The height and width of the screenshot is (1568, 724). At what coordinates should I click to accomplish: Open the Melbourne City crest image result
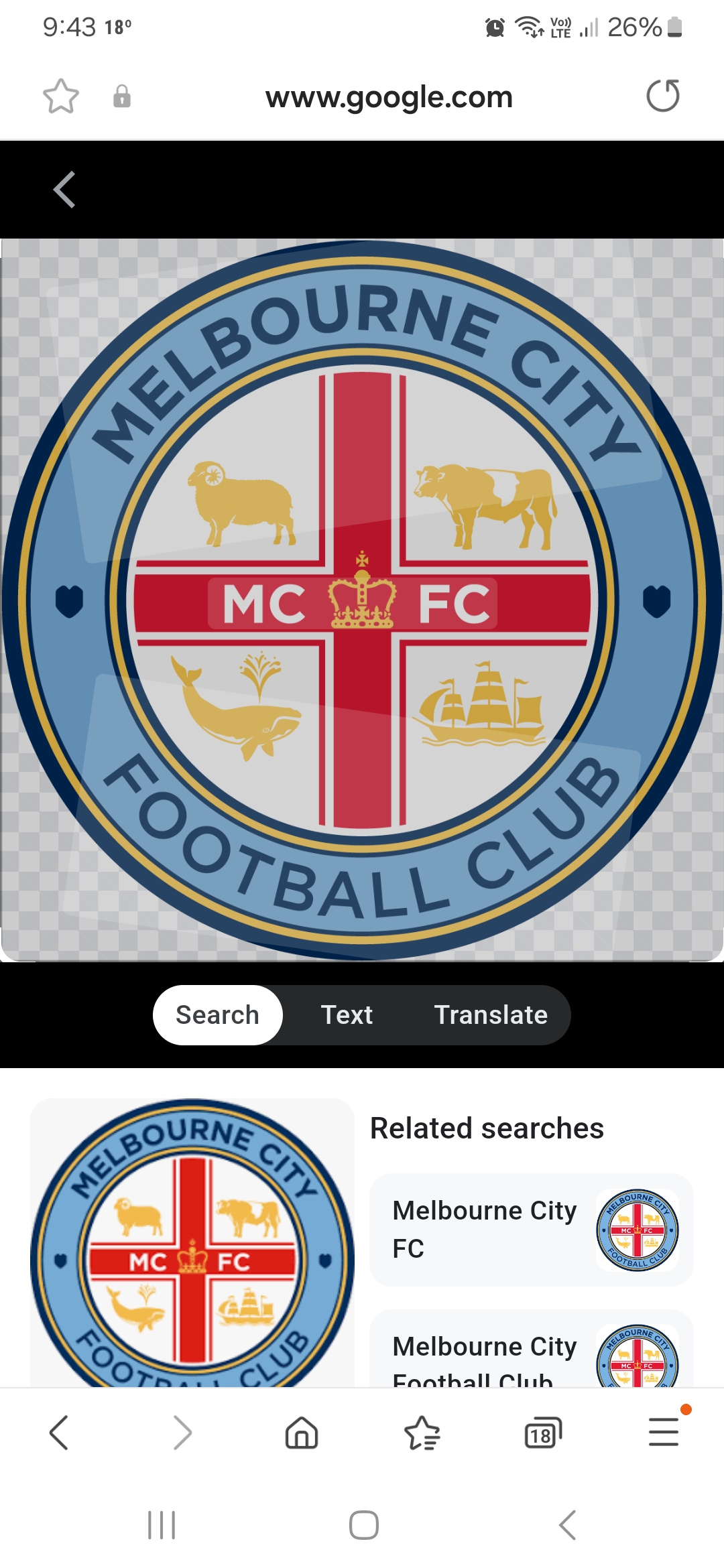click(192, 1242)
